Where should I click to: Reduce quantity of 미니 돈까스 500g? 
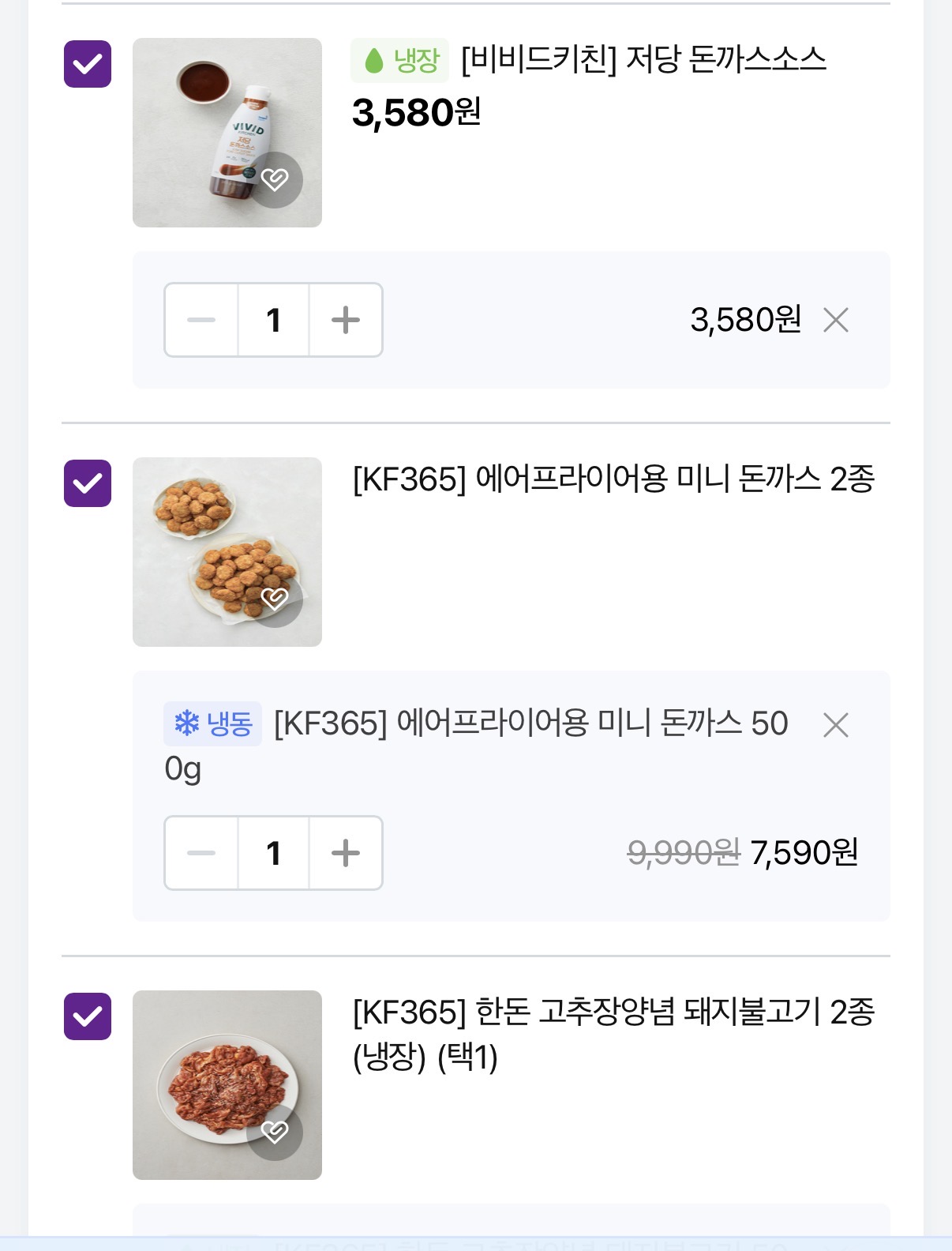pyautogui.click(x=201, y=853)
